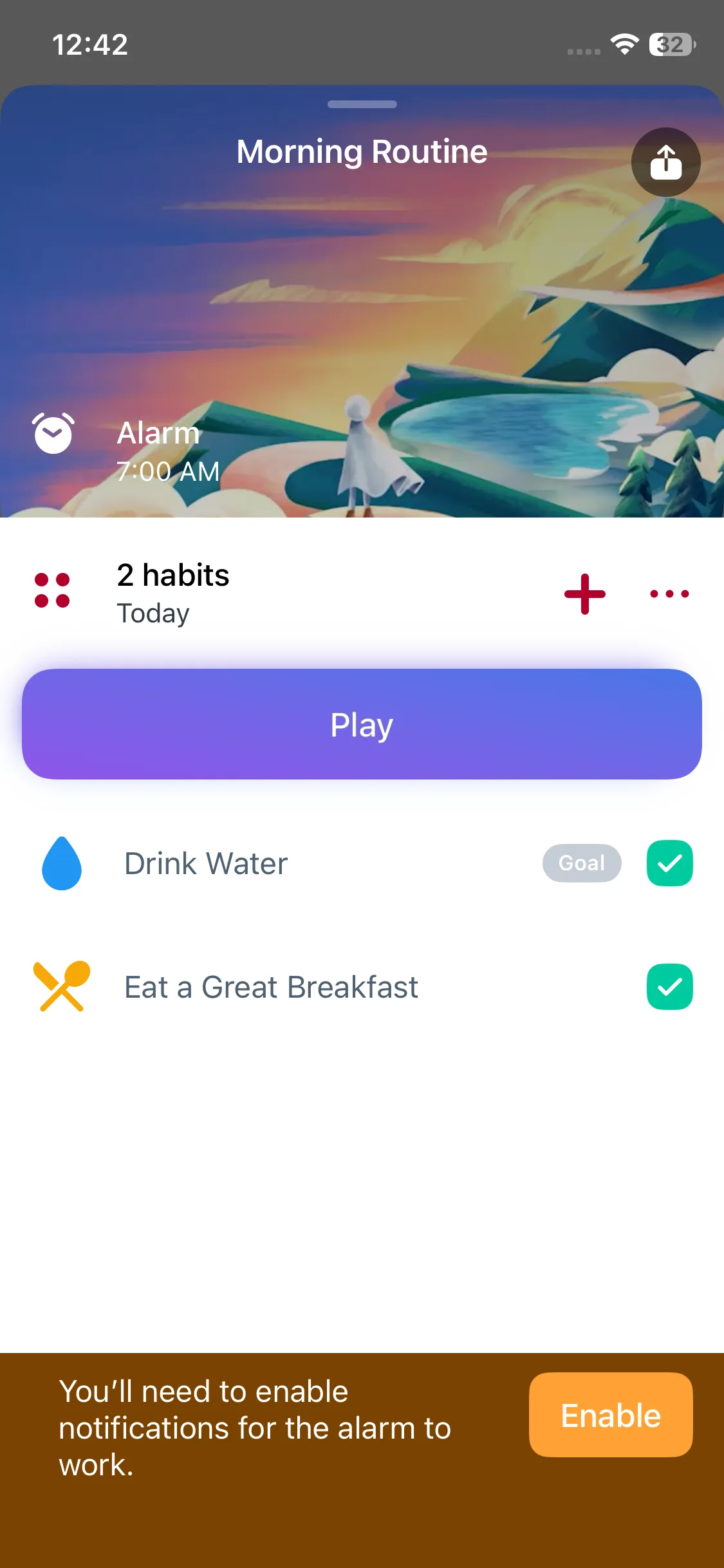Open the Drink Water habit
The image size is (724, 1568).
click(x=206, y=863)
